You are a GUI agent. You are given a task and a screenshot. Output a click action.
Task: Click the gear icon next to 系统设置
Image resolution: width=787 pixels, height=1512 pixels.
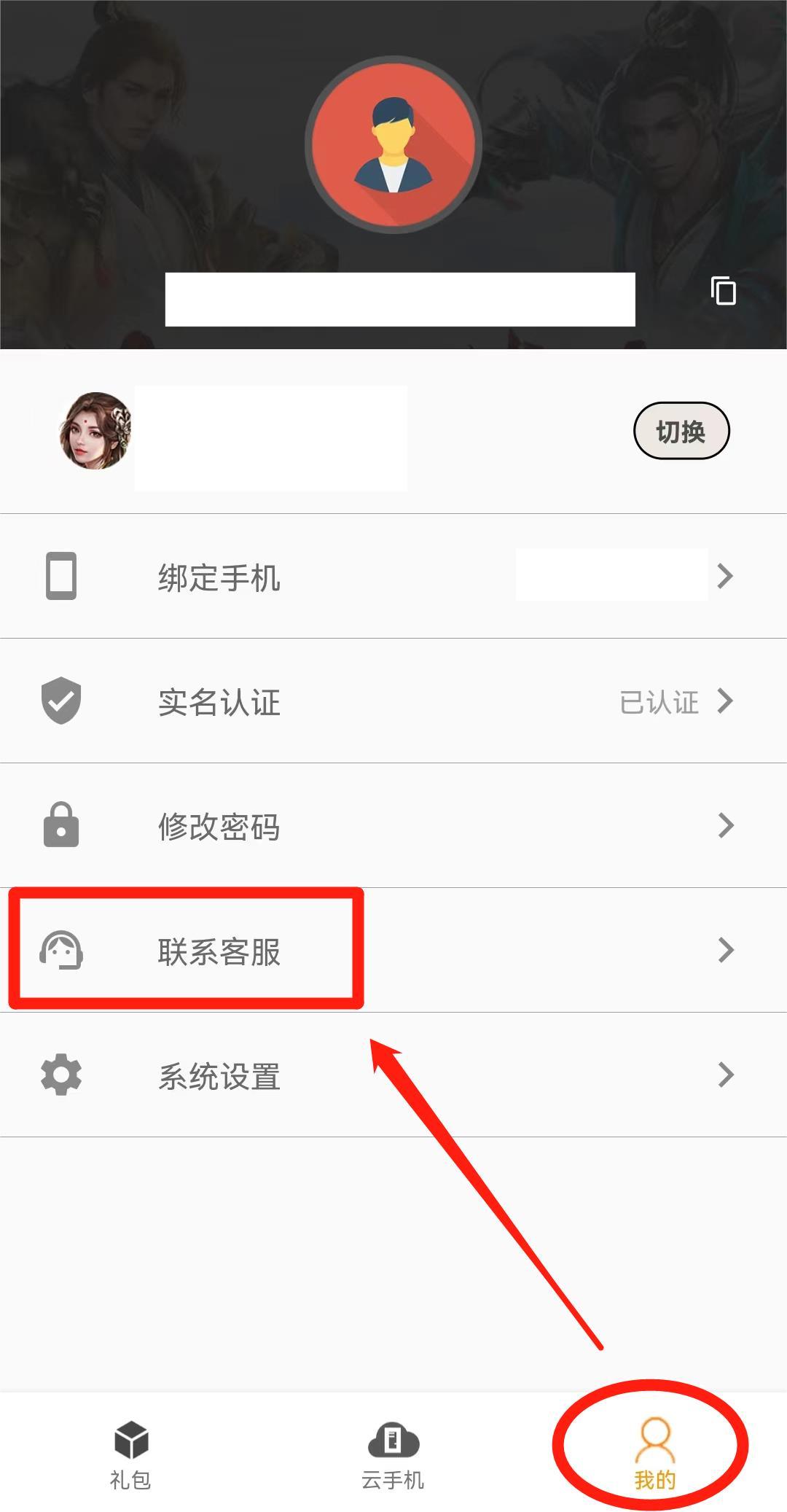(x=60, y=1074)
